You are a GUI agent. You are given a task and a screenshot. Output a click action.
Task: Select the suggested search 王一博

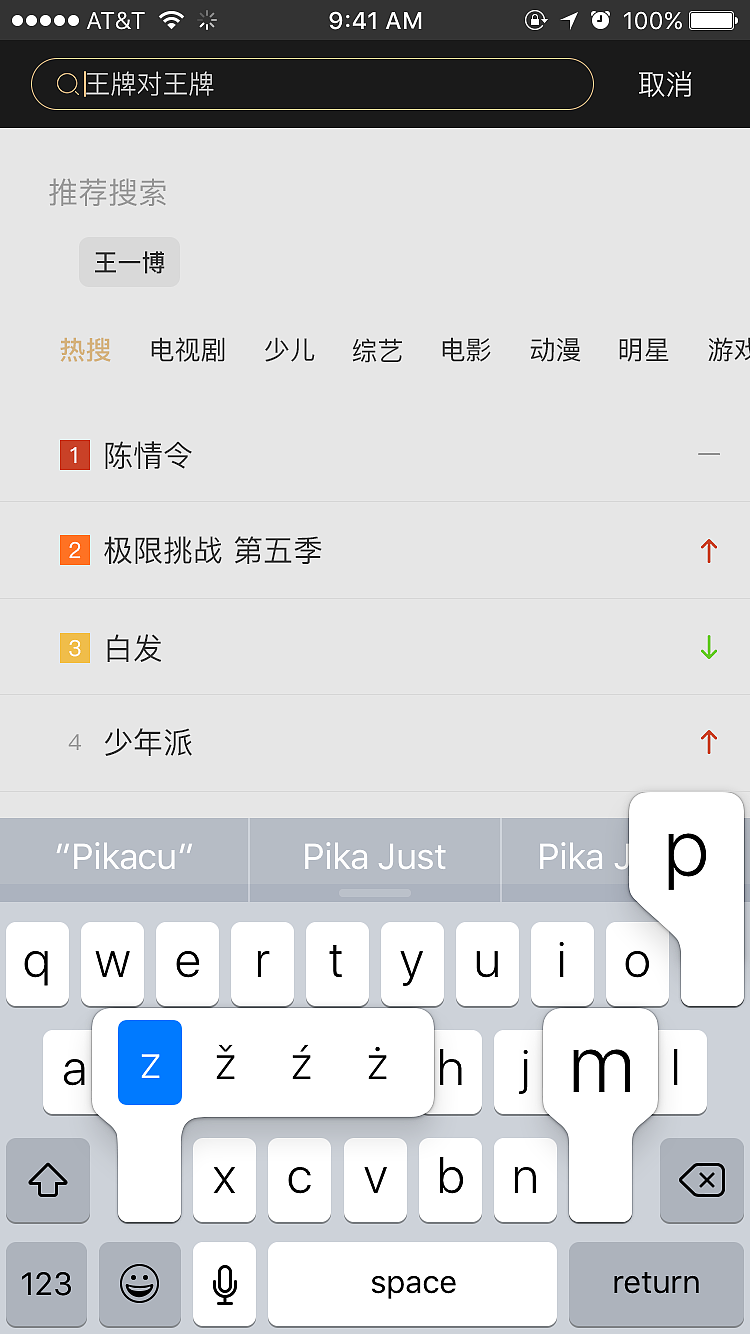click(x=129, y=261)
